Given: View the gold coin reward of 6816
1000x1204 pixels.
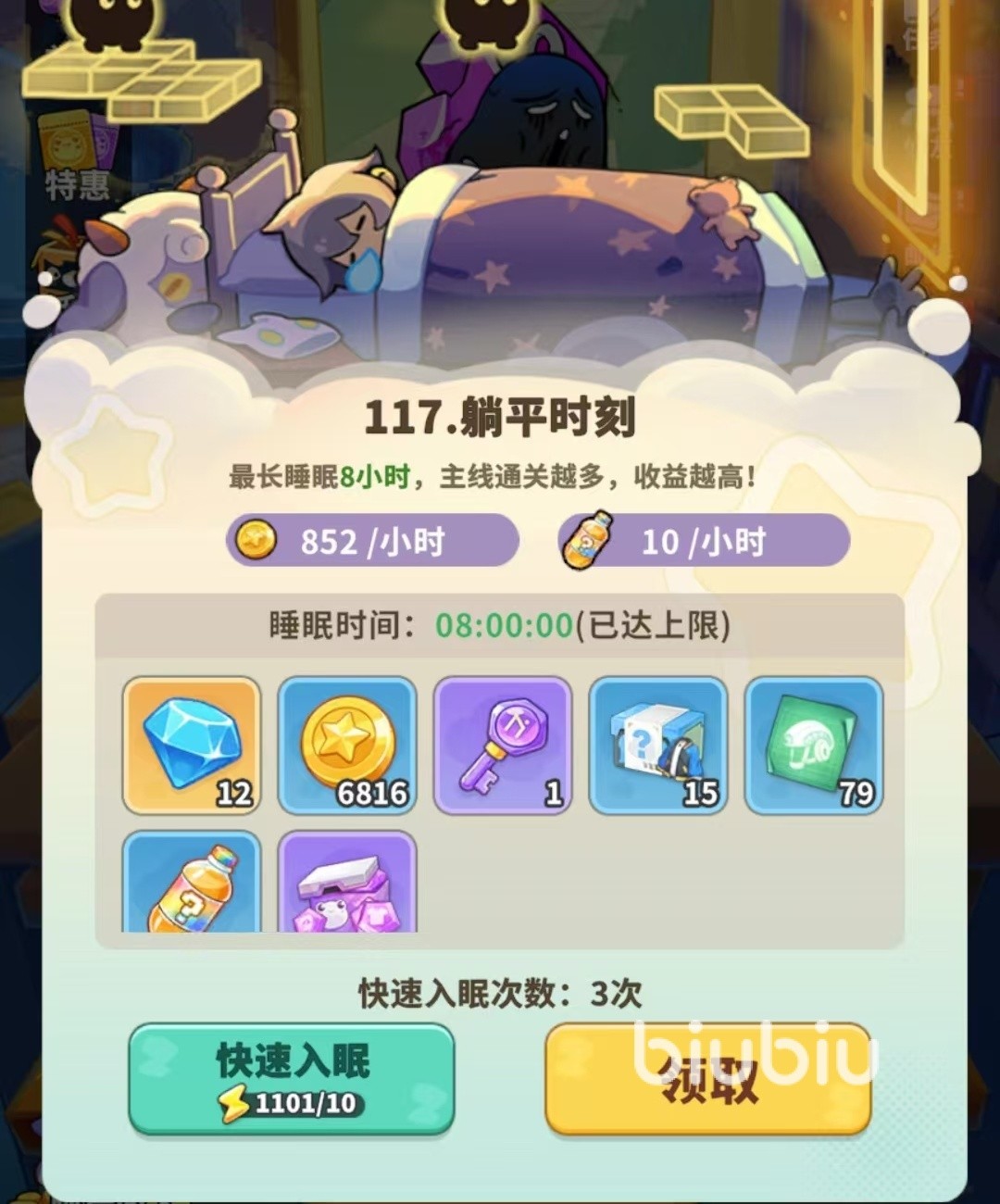Looking at the screenshot, I should pyautogui.click(x=347, y=746).
